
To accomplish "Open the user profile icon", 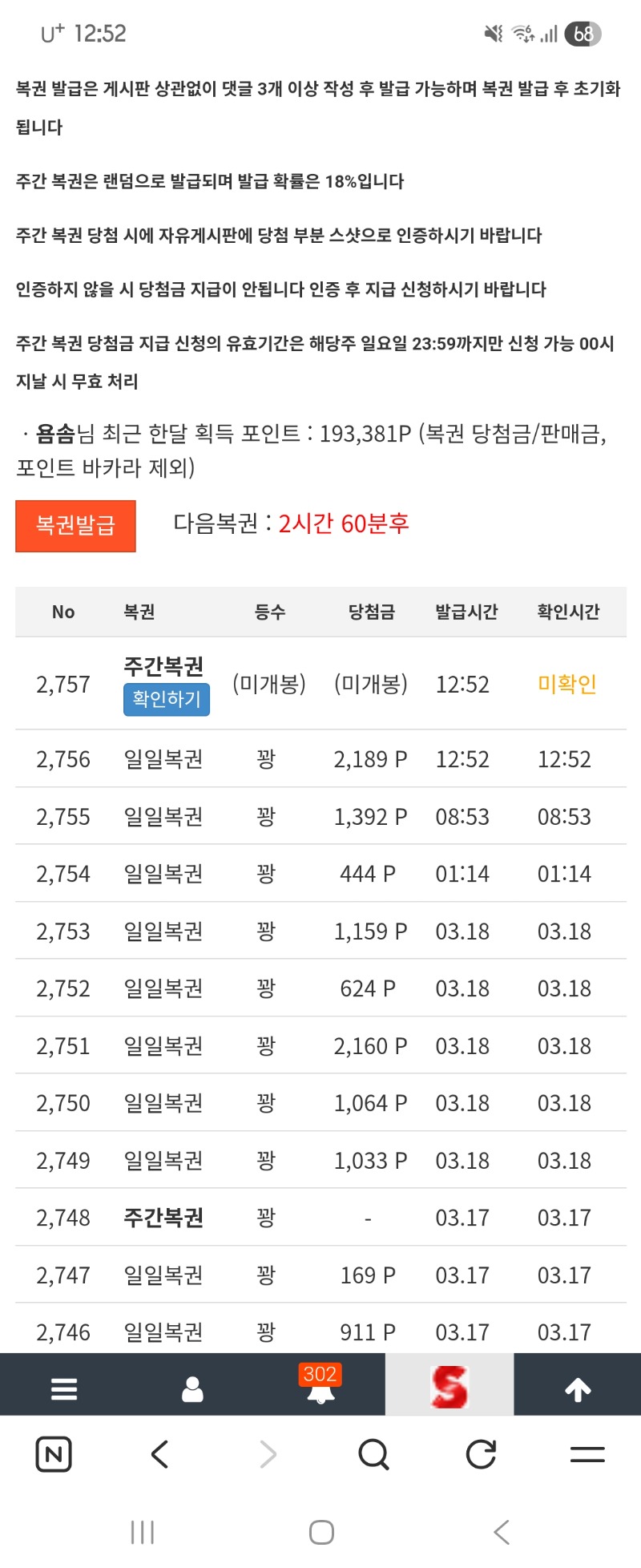I will [192, 1388].
